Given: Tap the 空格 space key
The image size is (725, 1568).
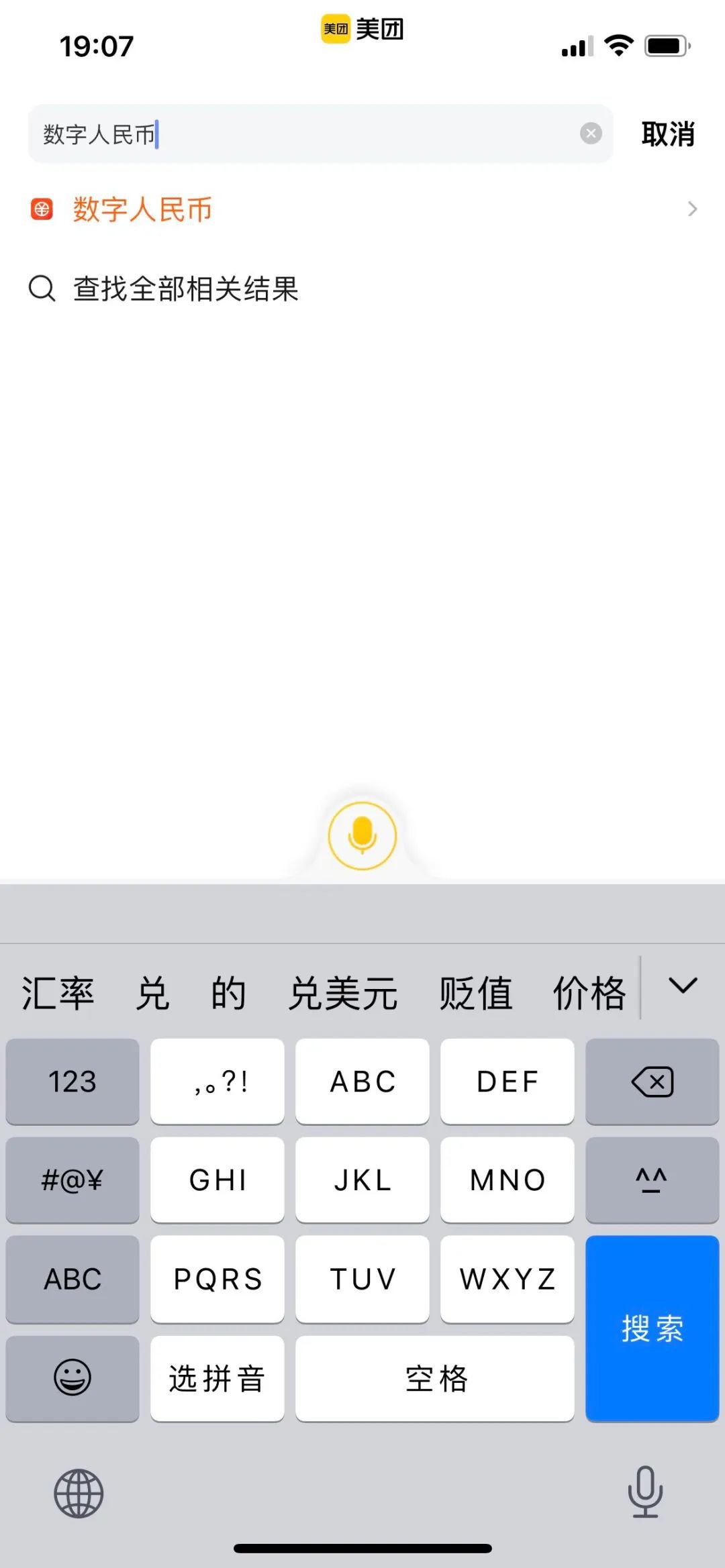Looking at the screenshot, I should click(435, 1378).
